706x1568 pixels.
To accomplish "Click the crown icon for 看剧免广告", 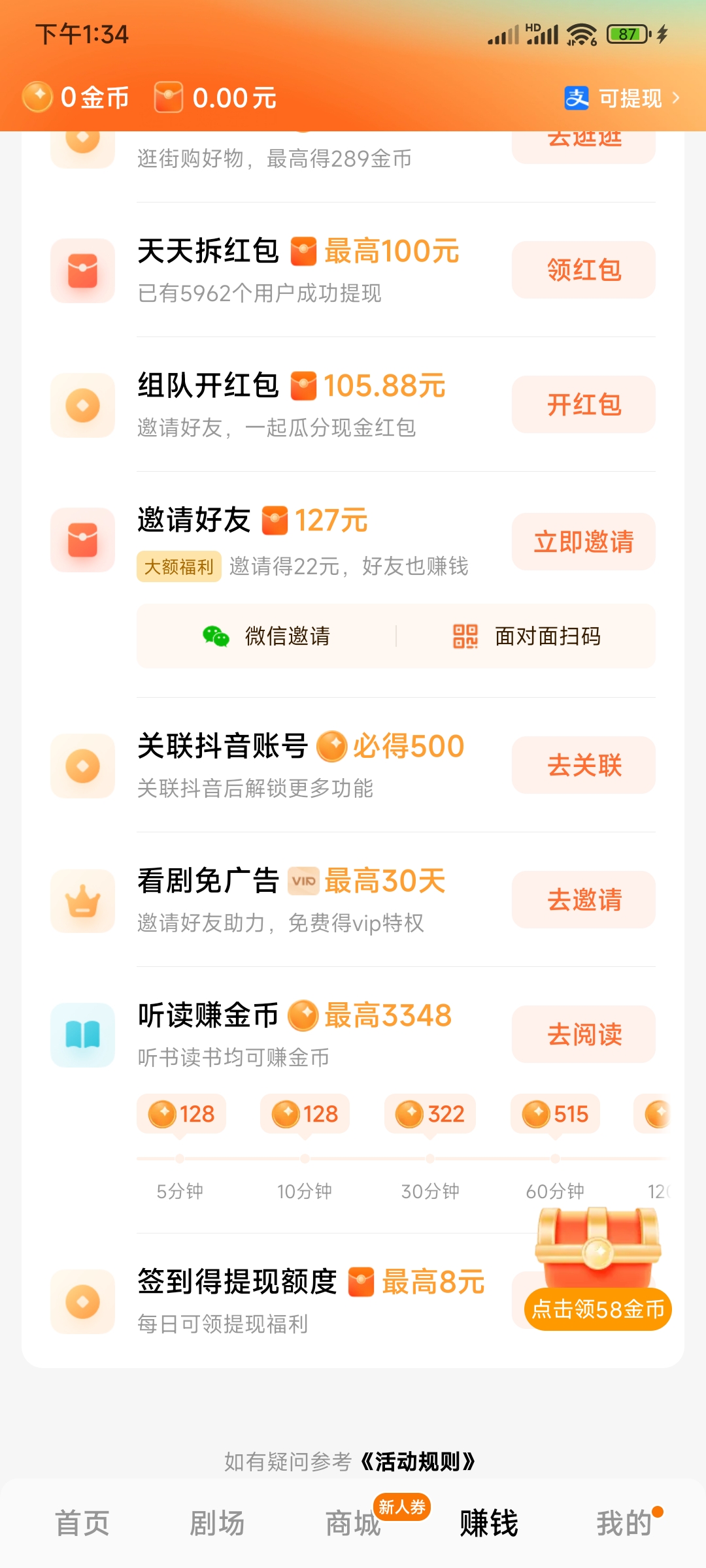I will [x=82, y=901].
